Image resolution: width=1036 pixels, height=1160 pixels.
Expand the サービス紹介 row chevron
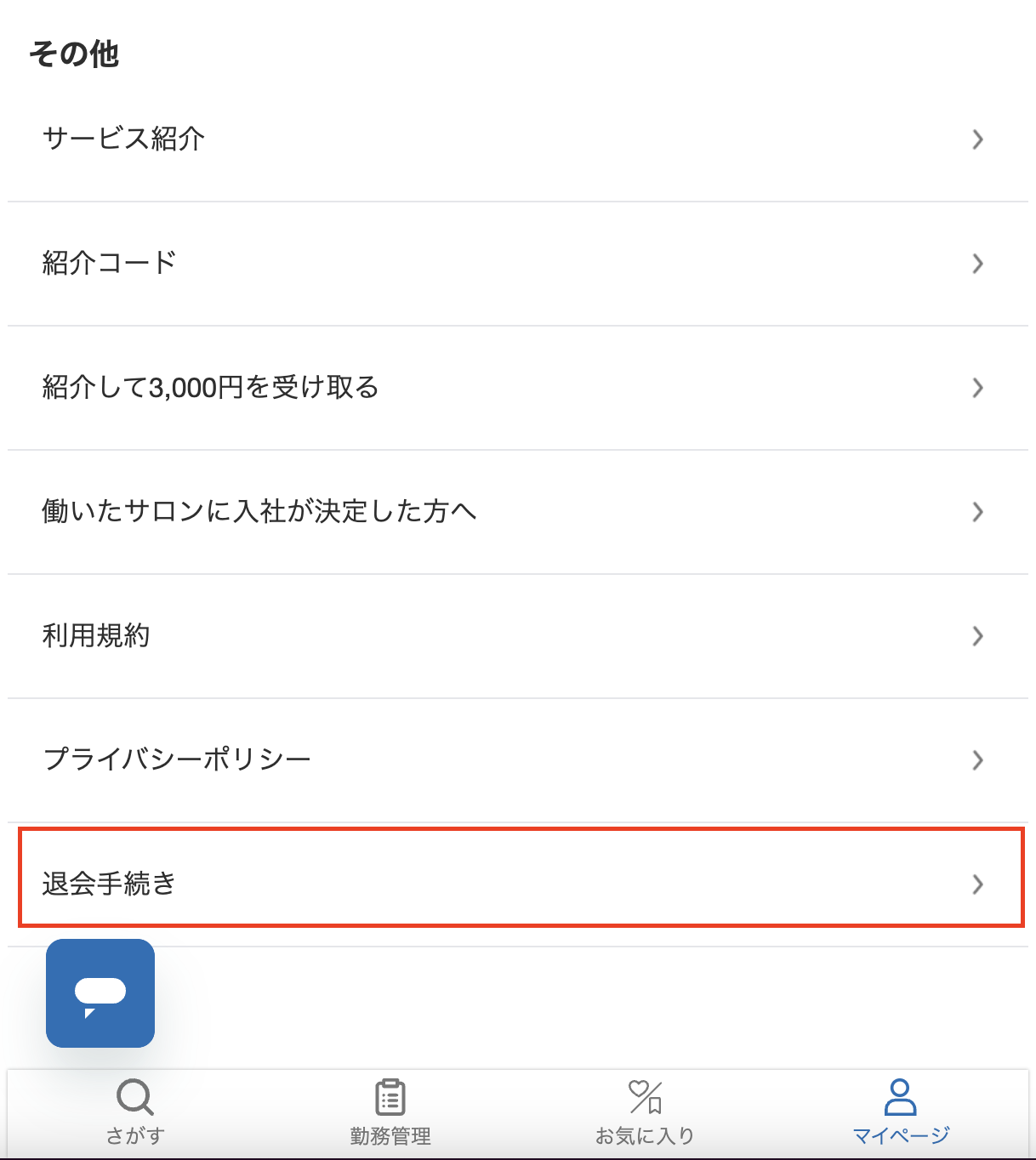977,139
